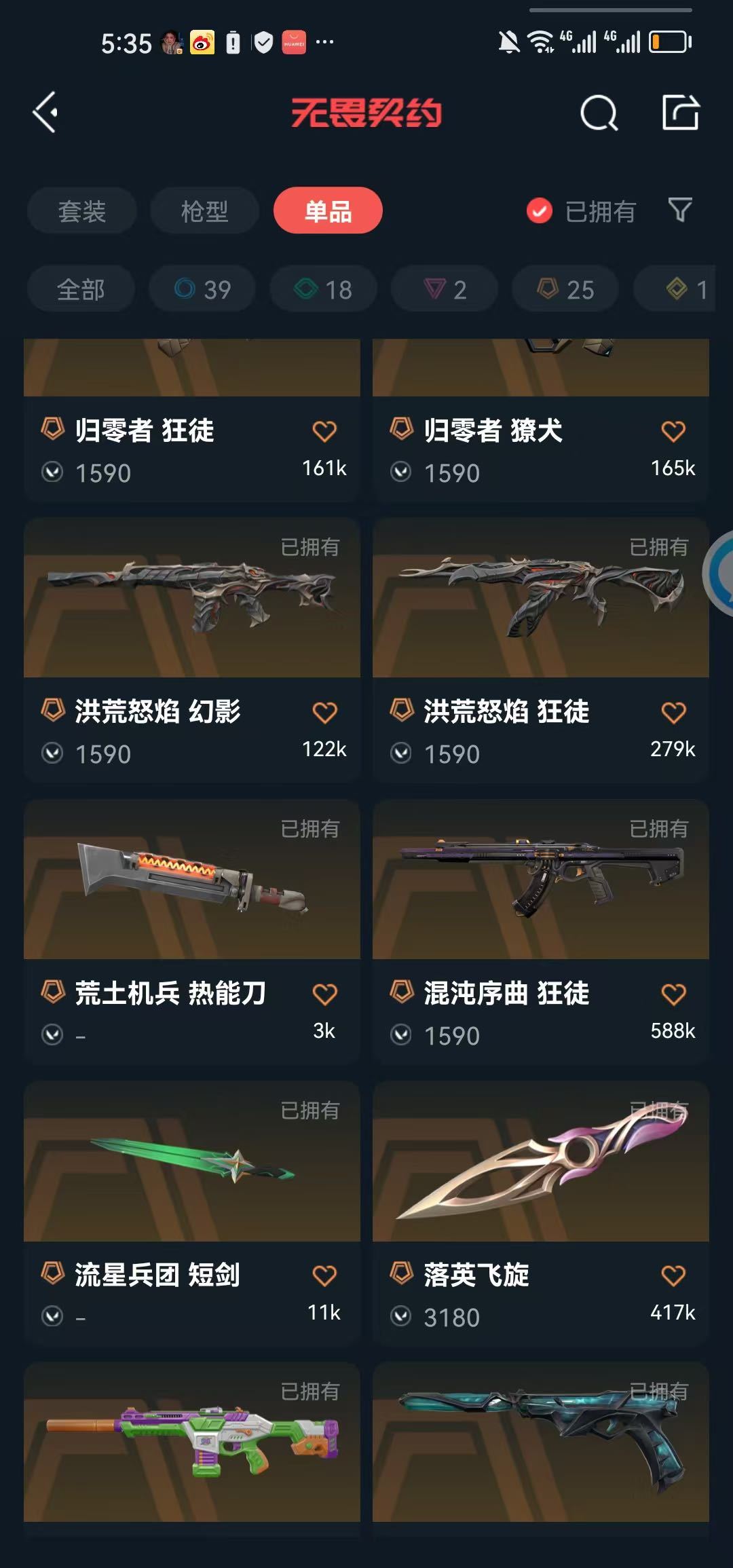
Task: Uncheck the 已拥有 filter checkbox
Action: point(540,211)
